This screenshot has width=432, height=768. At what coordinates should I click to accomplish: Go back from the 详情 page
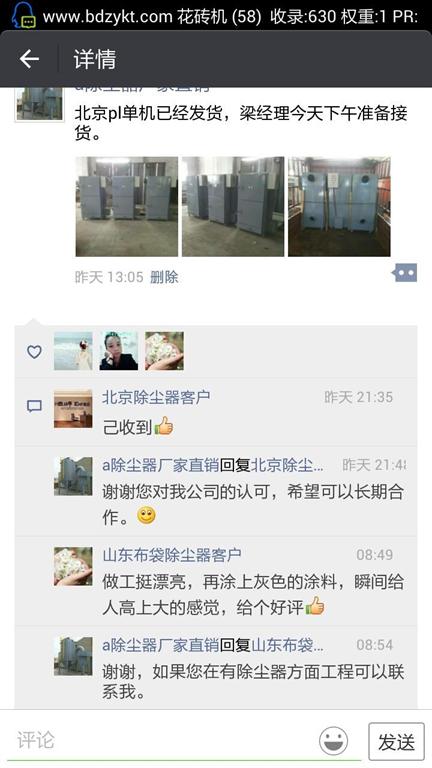tap(29, 59)
